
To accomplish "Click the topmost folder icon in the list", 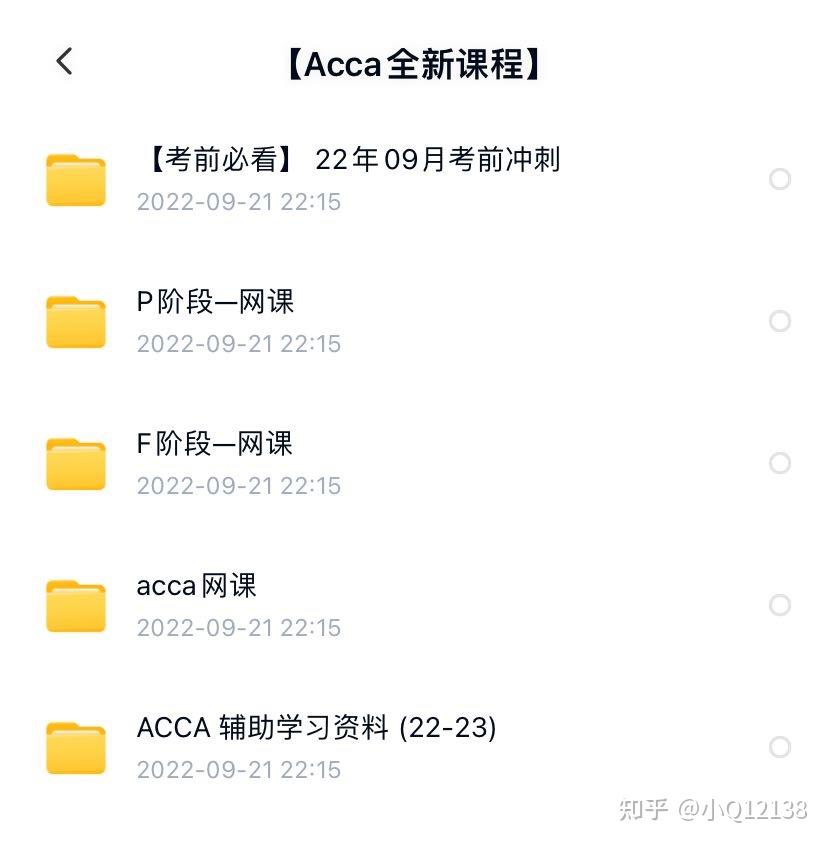I will 75,180.
